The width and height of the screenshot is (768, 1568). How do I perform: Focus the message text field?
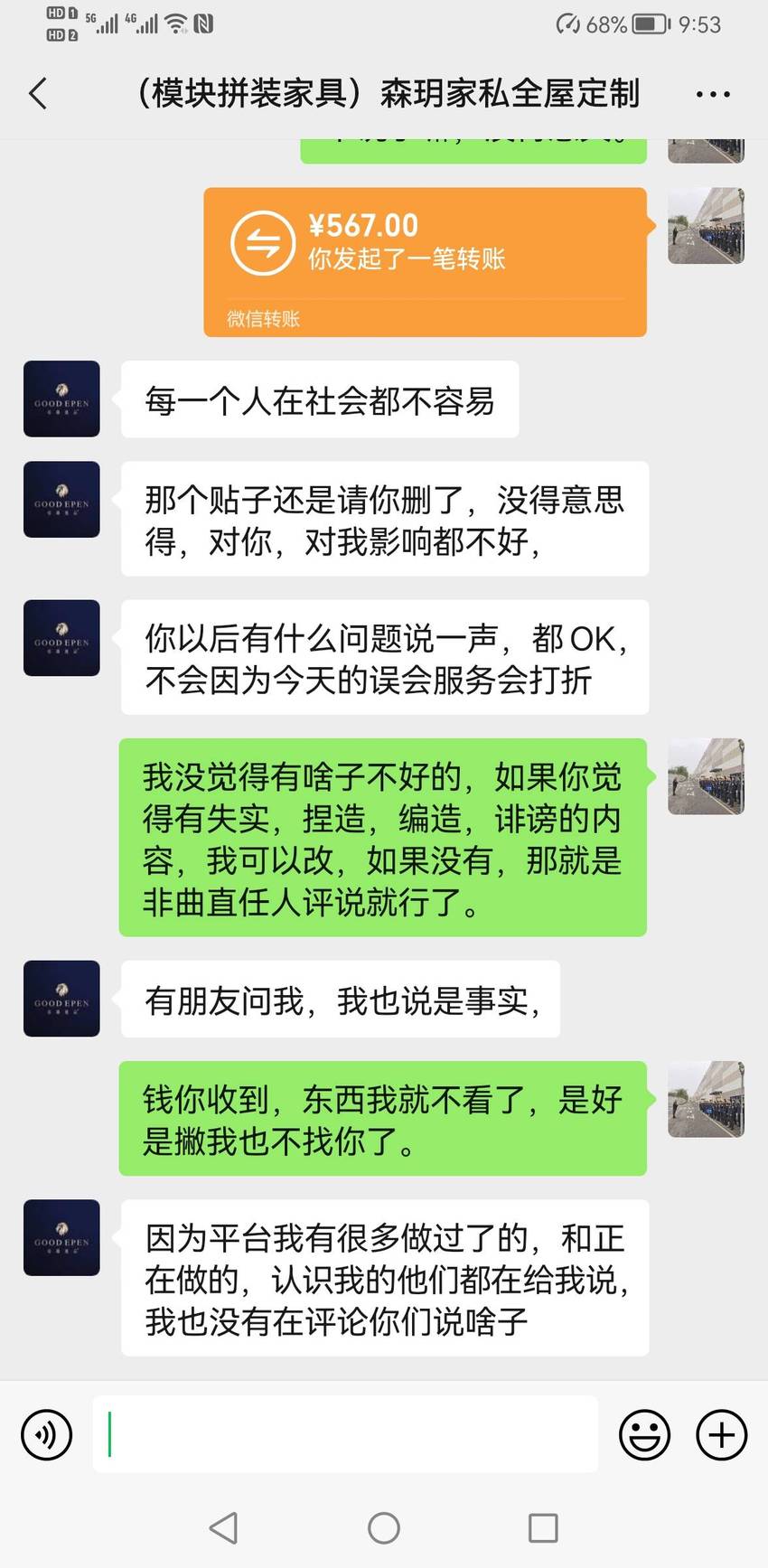(345, 1434)
